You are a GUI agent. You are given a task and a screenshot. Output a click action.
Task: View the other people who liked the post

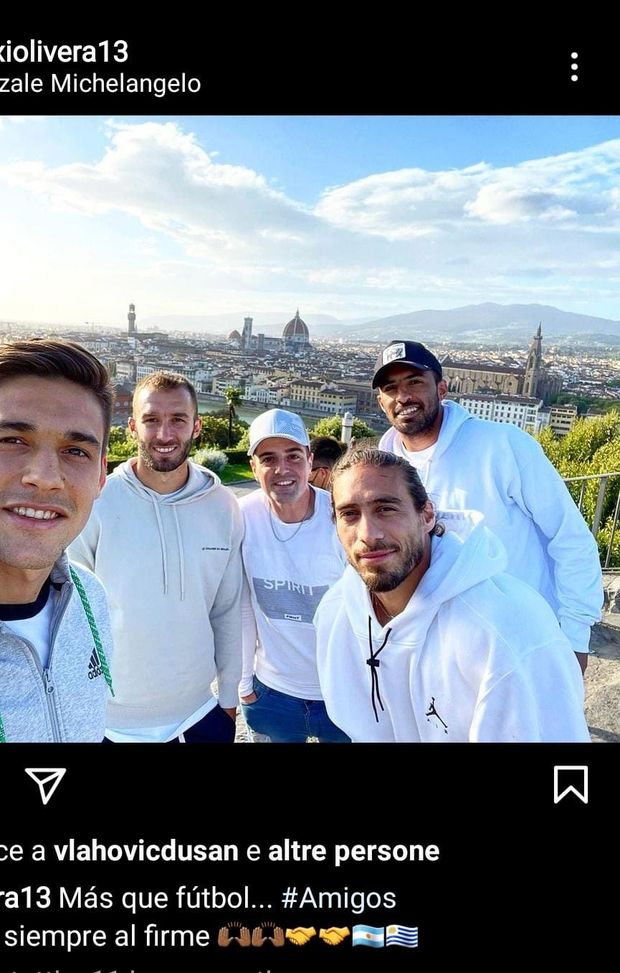(354, 851)
